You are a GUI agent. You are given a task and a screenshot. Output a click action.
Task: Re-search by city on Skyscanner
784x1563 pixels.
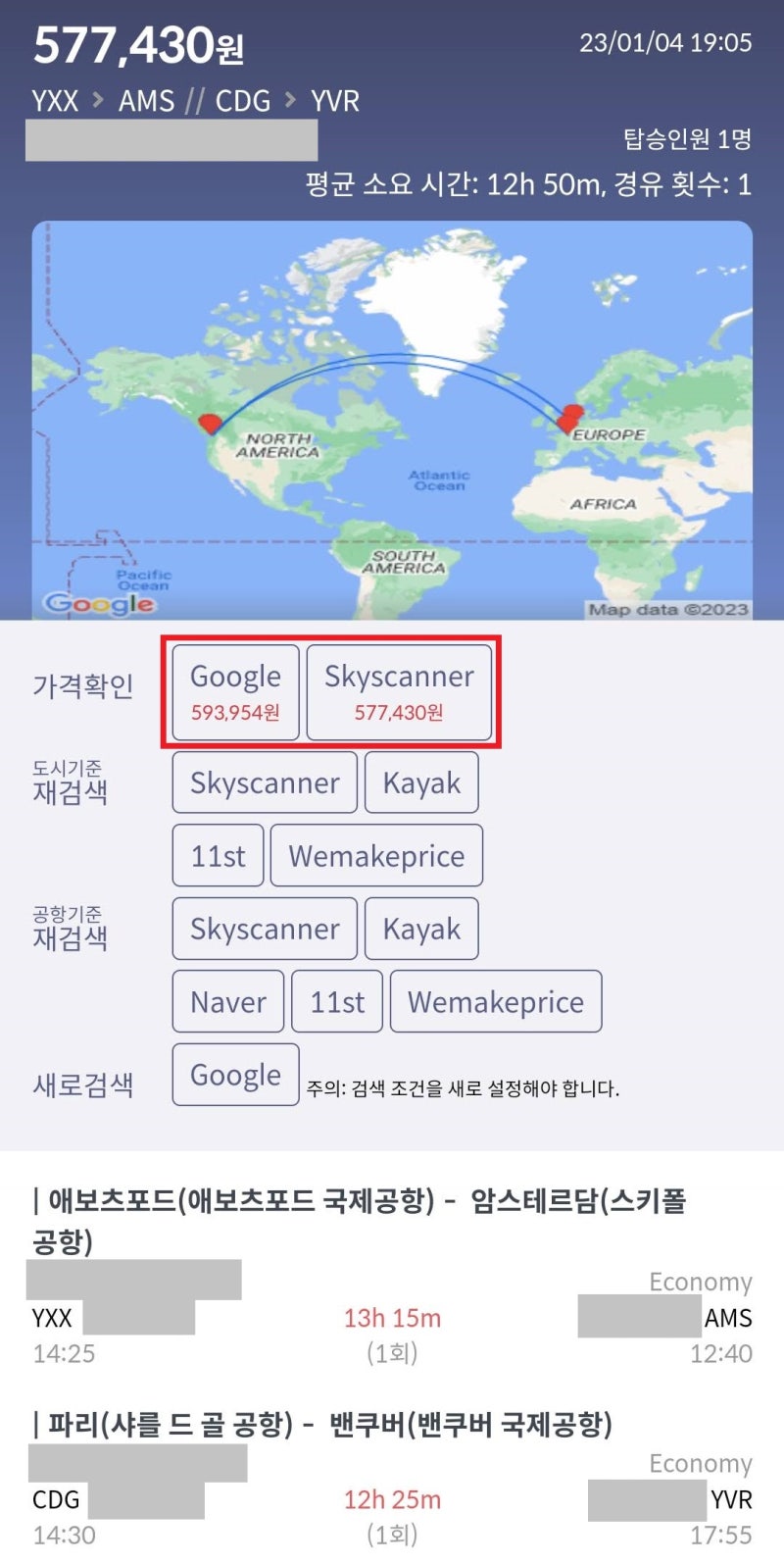click(x=265, y=782)
